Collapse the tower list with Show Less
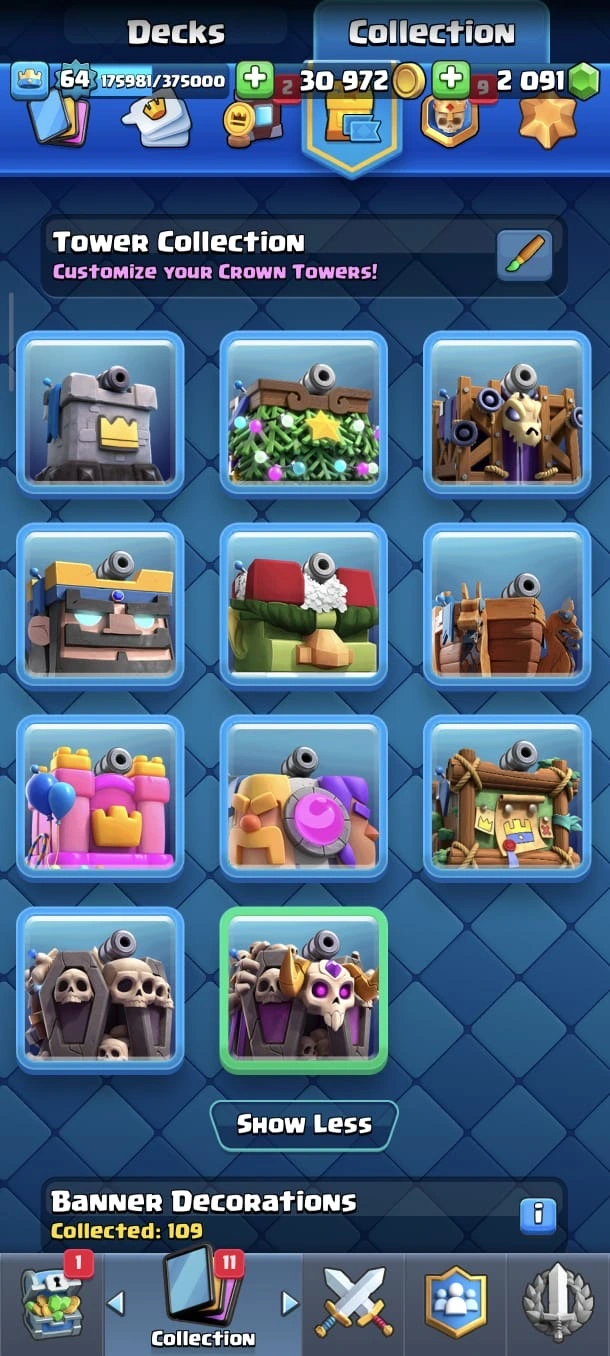The width and height of the screenshot is (610, 1356). (304, 1124)
